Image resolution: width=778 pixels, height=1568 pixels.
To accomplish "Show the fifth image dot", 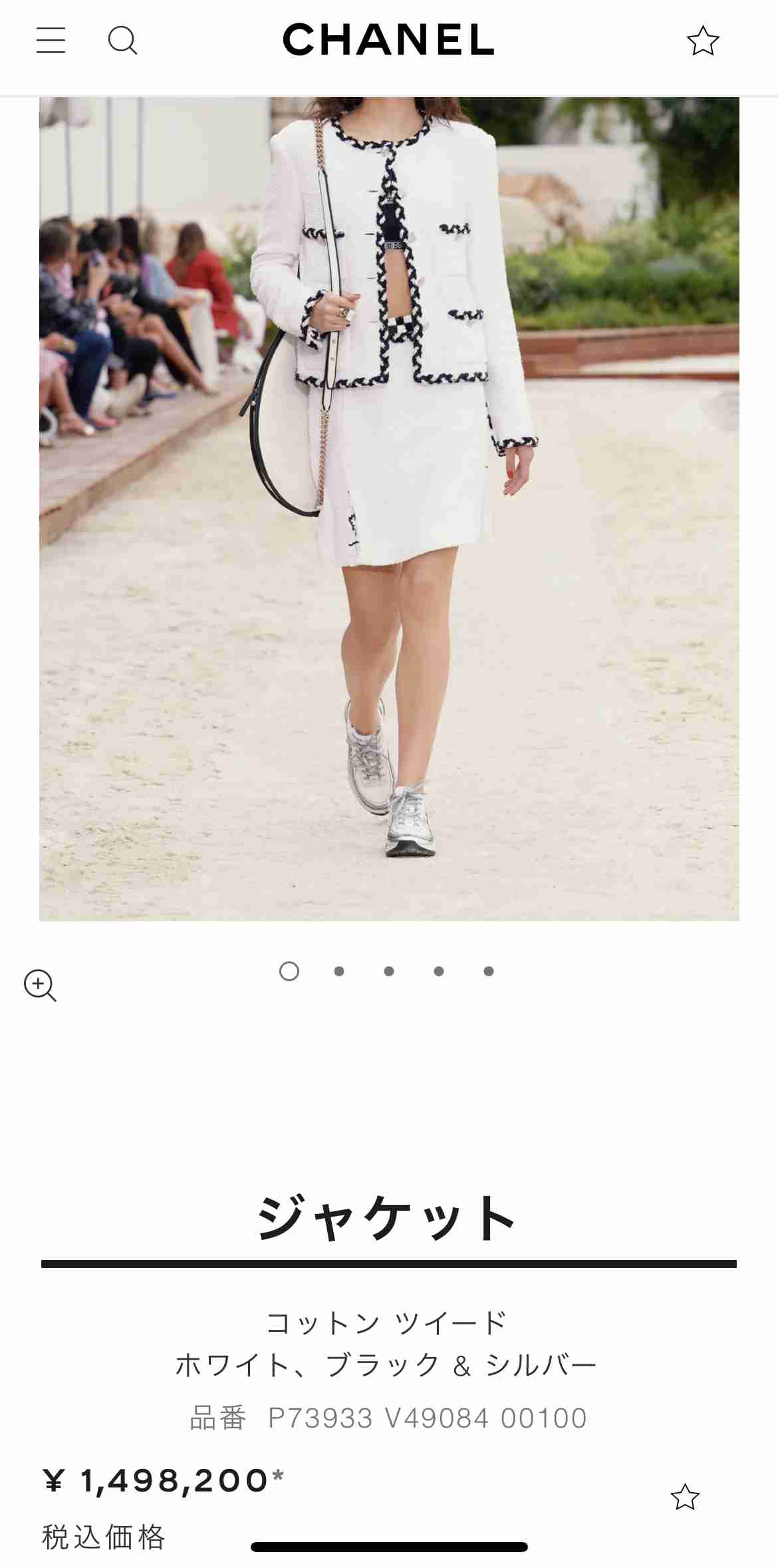I will [x=489, y=971].
